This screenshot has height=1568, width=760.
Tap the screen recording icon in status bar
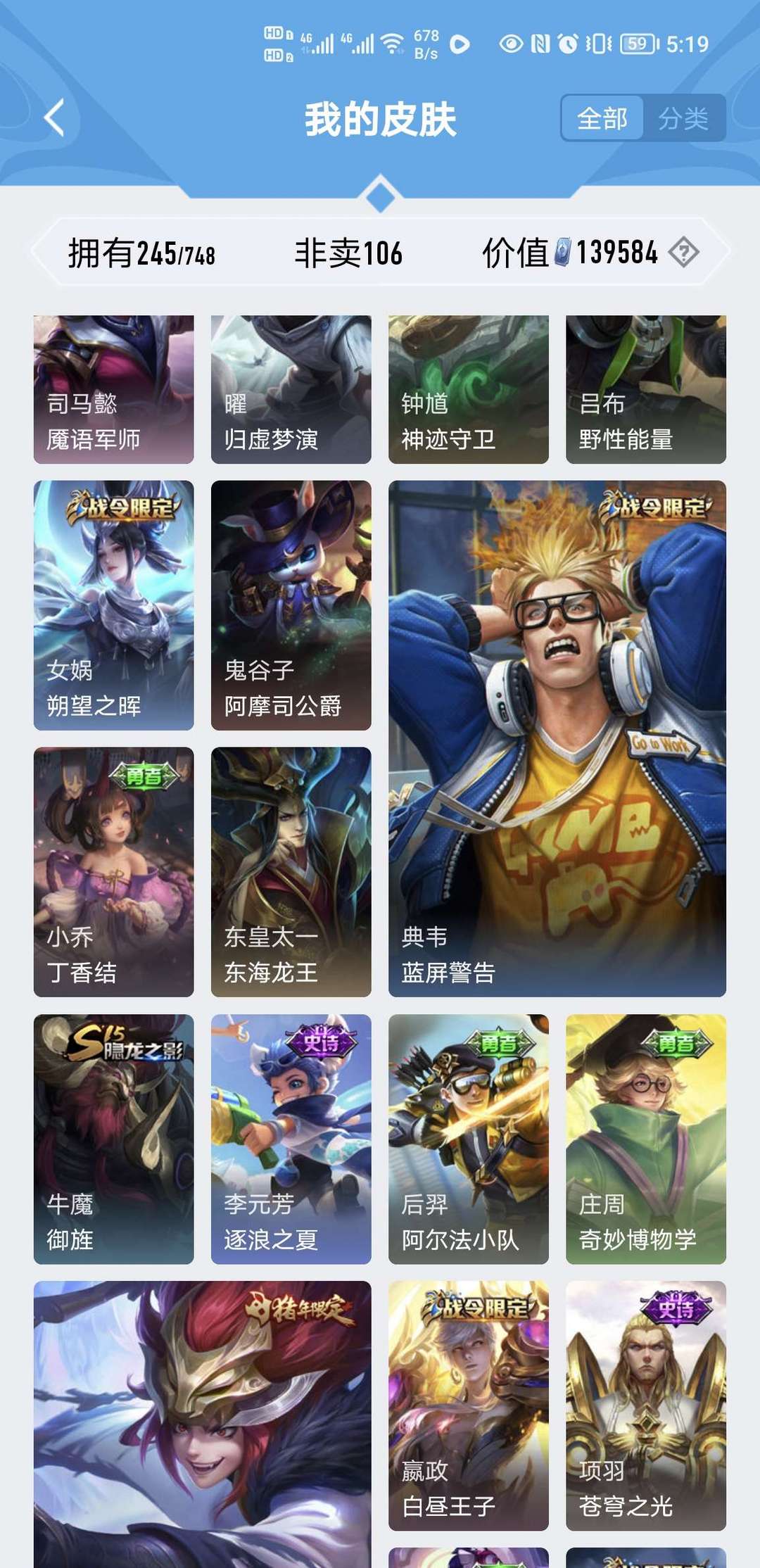[461, 42]
